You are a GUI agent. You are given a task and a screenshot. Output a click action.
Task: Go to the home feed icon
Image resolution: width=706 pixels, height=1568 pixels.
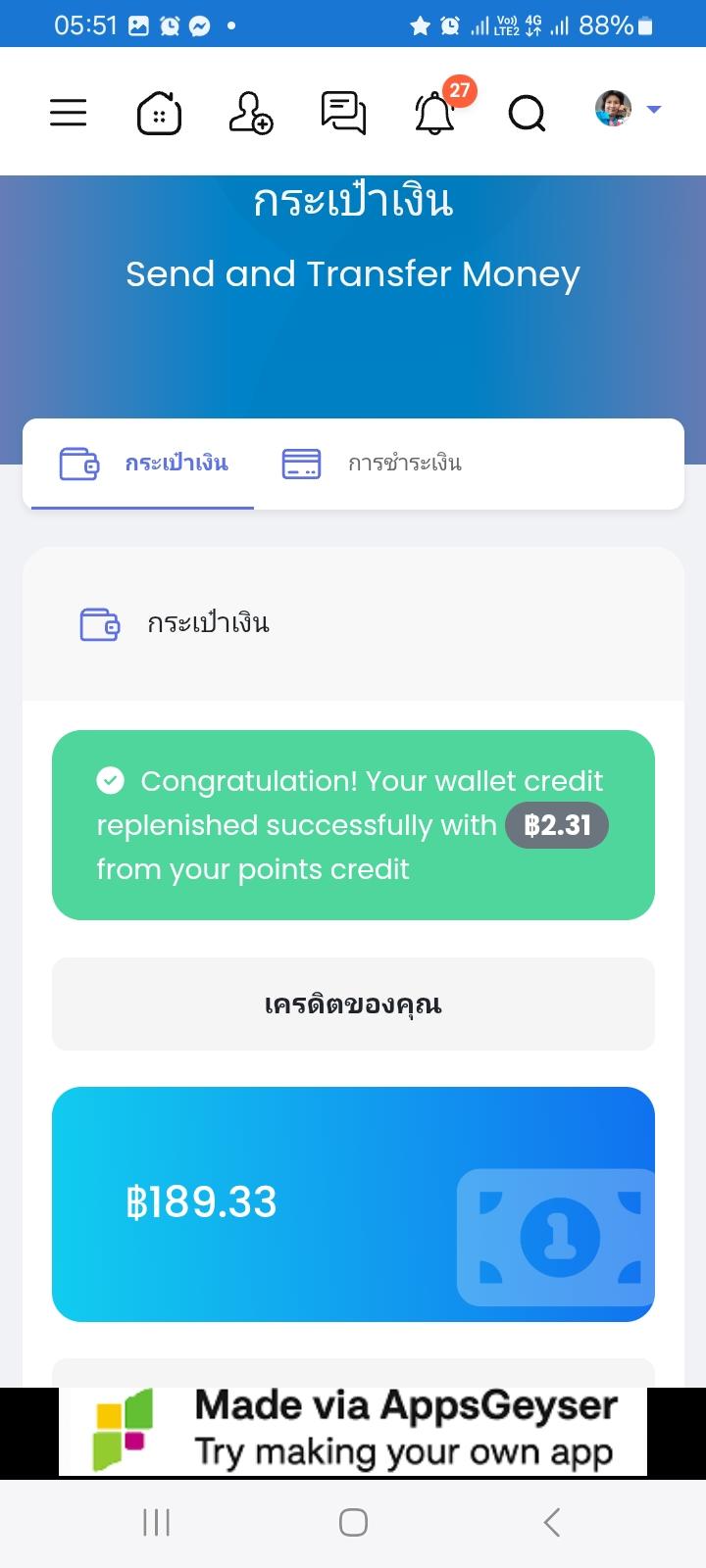[159, 113]
